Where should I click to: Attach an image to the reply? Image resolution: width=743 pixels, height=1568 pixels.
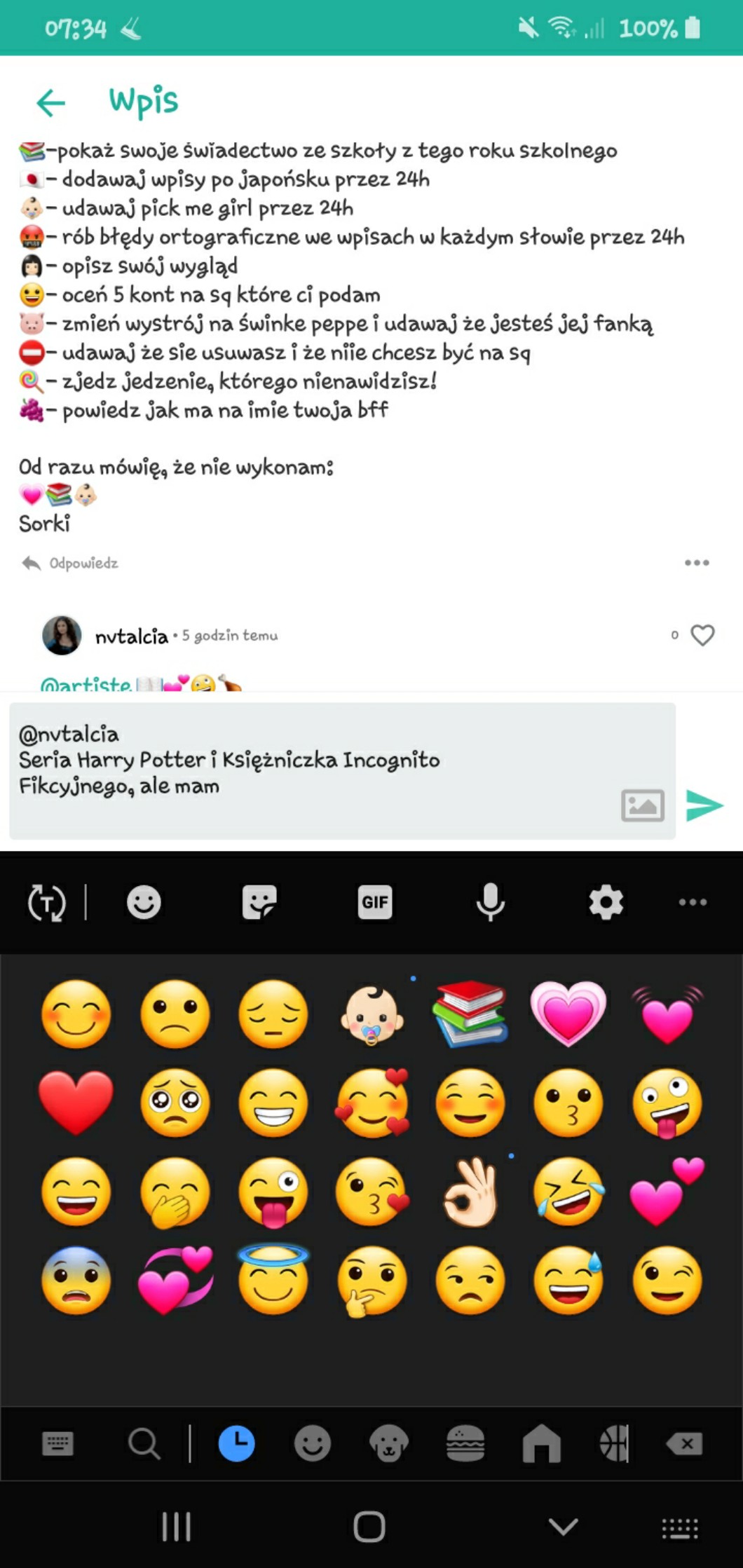point(642,805)
